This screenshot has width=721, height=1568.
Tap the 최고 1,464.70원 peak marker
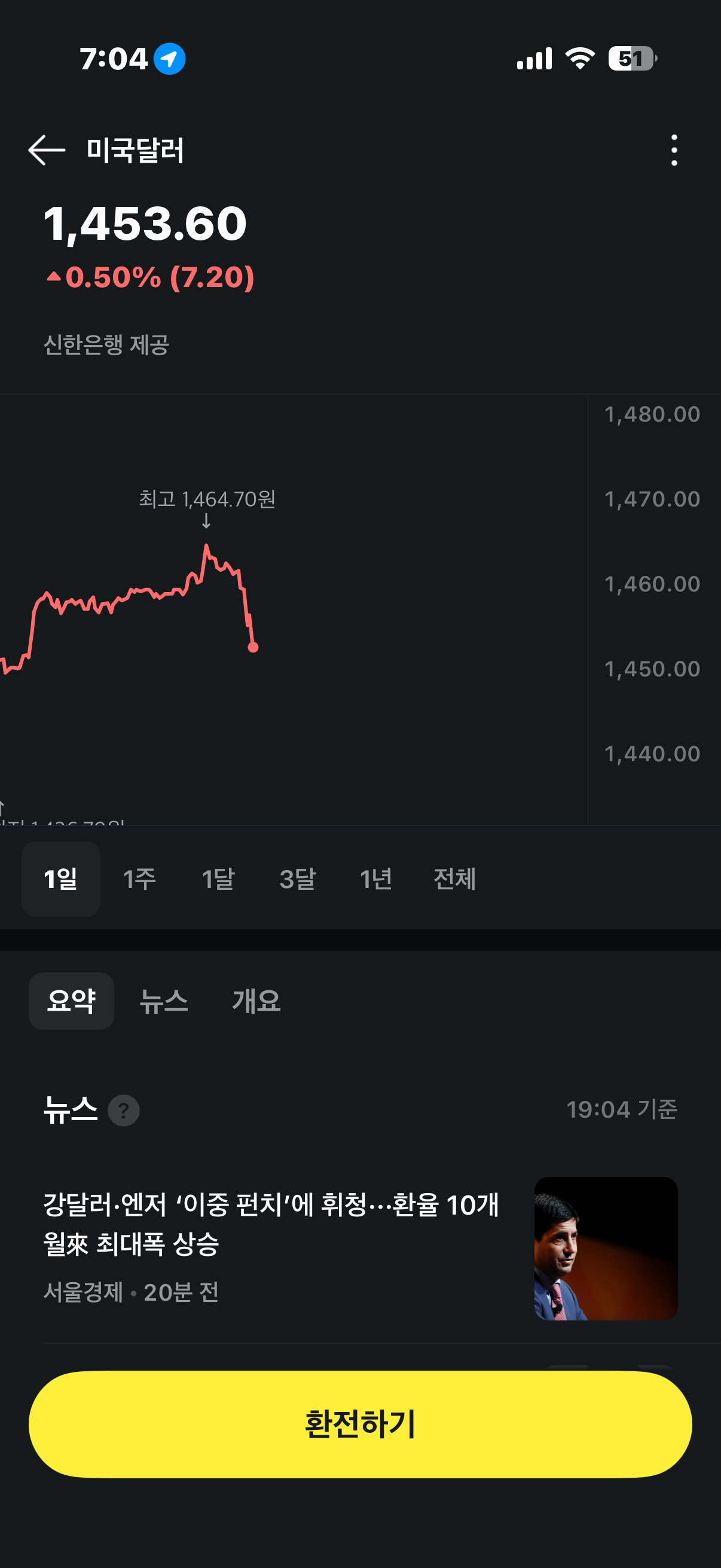(x=207, y=500)
